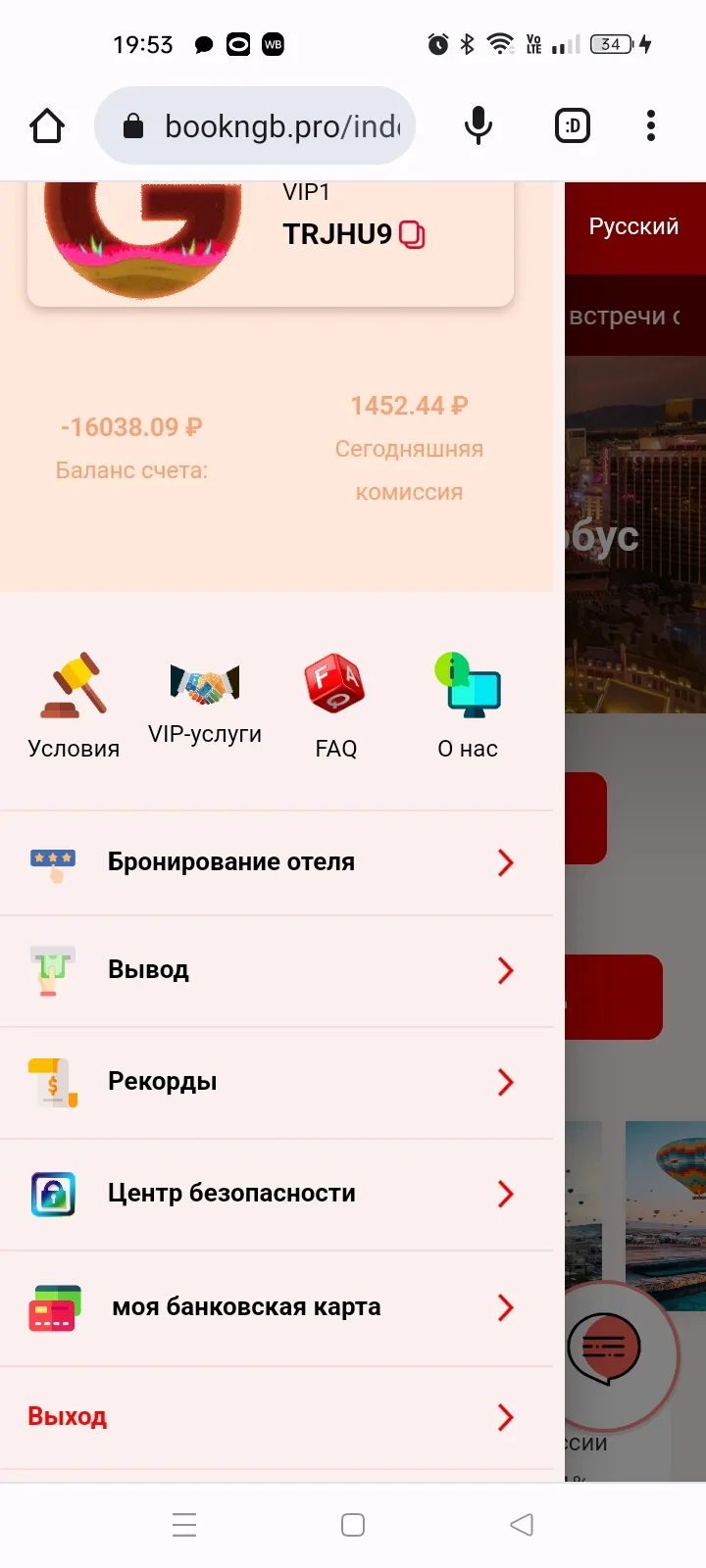Viewport: 706px width, 1568px height.
Task: Copy the invite code TRJHU9
Action: 413,235
